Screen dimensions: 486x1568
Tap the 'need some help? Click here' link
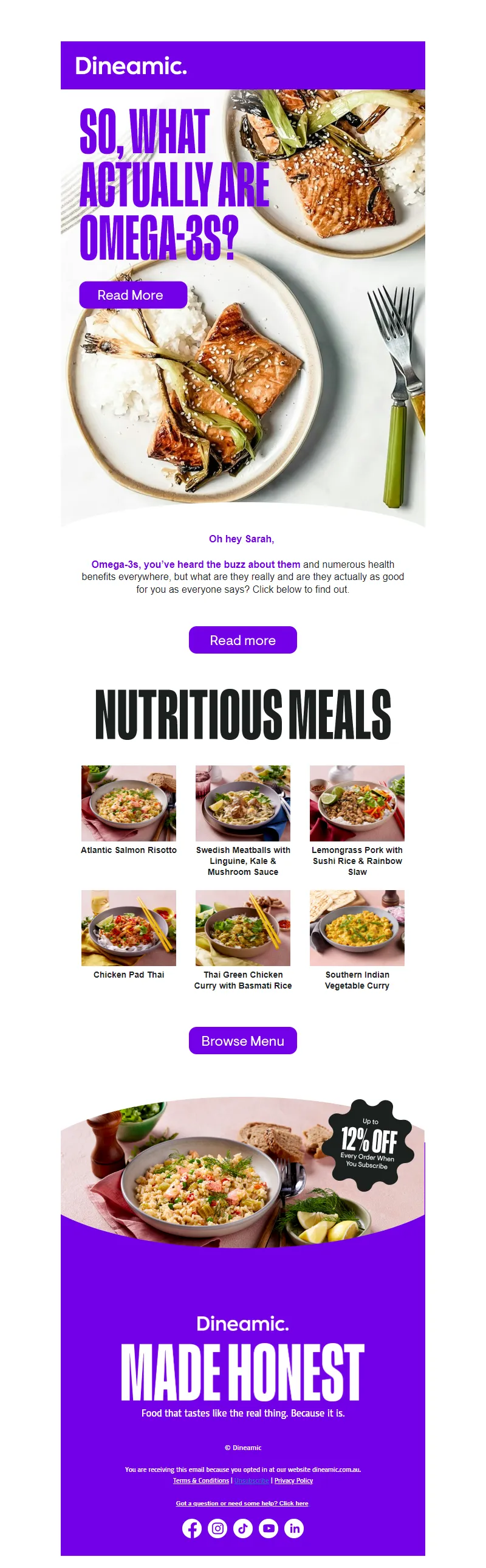tap(242, 1503)
